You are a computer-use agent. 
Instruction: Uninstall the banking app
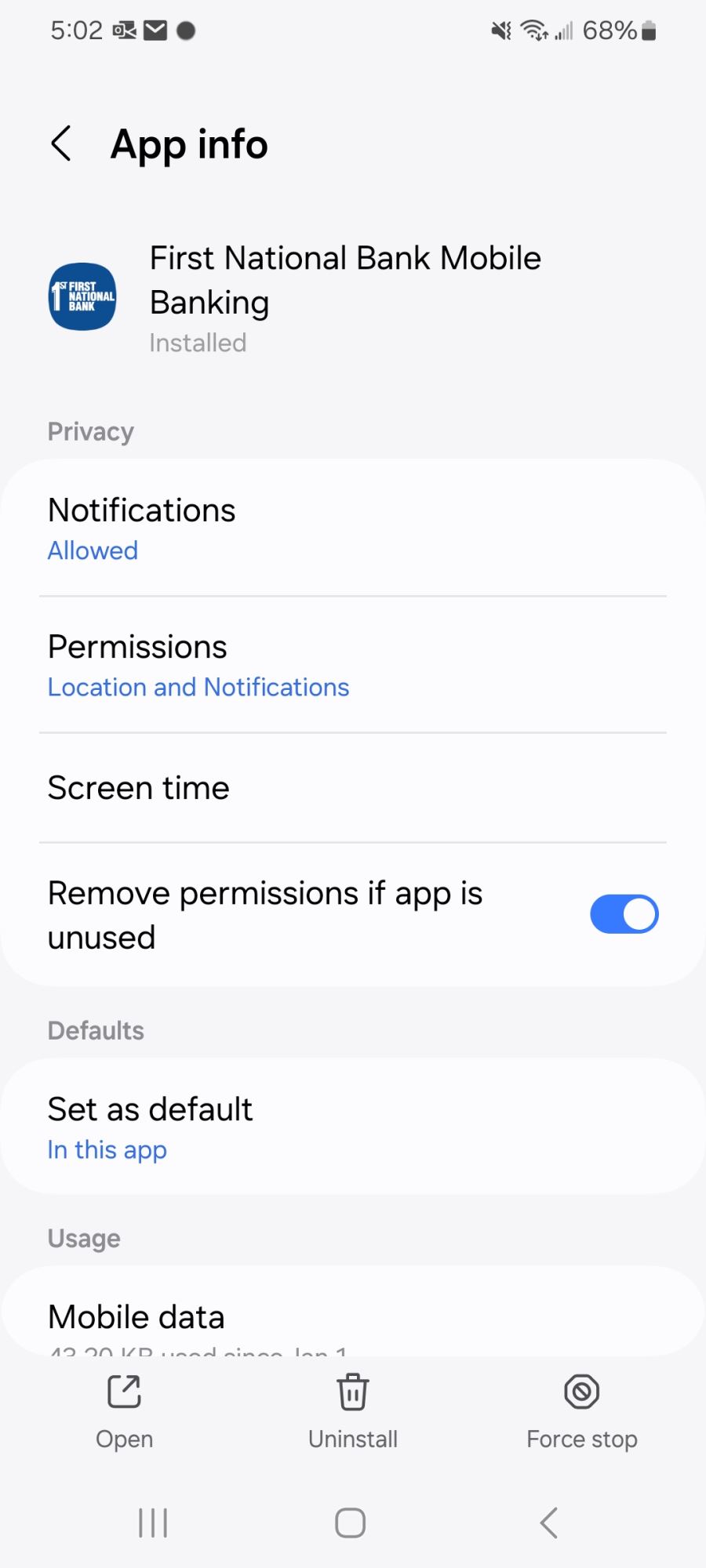click(x=353, y=1411)
